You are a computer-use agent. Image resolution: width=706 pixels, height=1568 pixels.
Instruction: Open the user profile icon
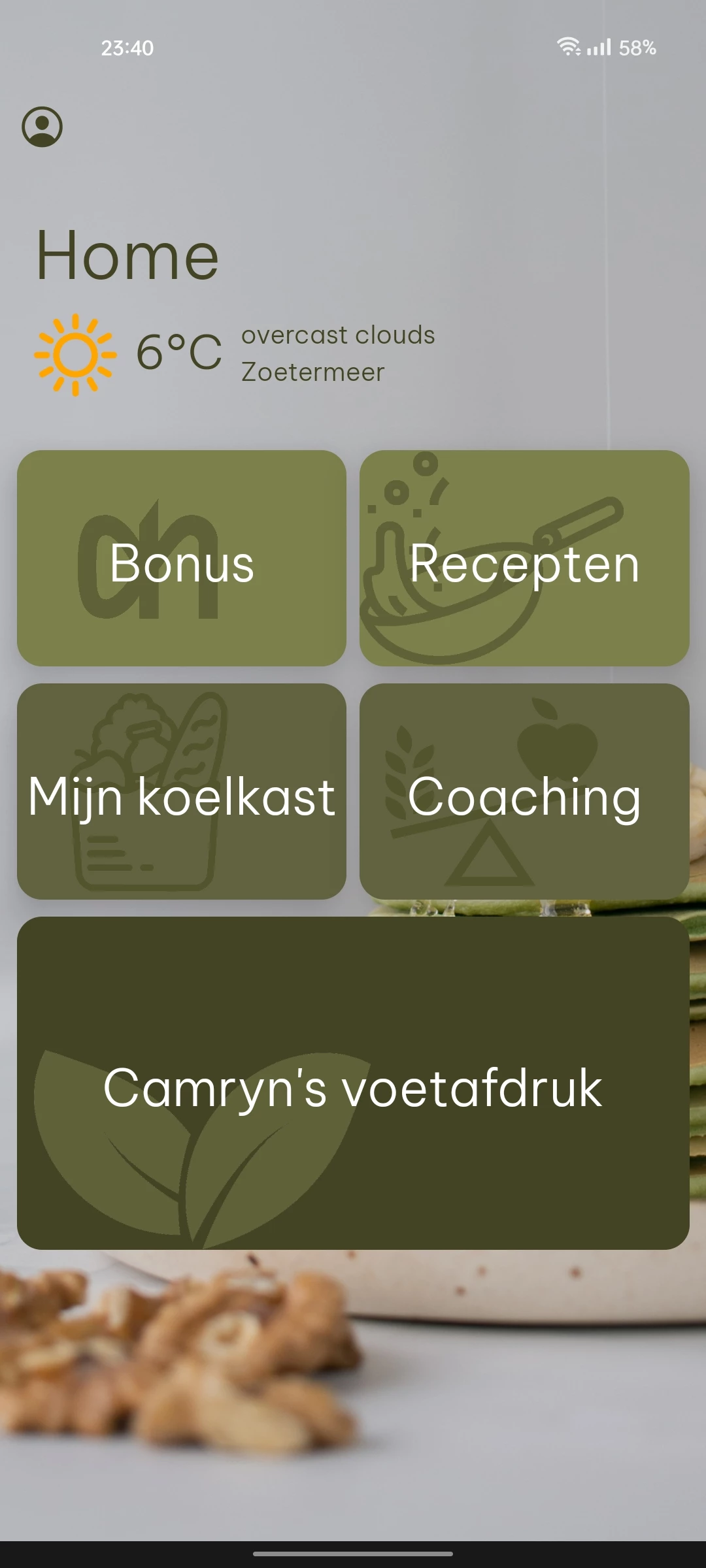[x=41, y=128]
